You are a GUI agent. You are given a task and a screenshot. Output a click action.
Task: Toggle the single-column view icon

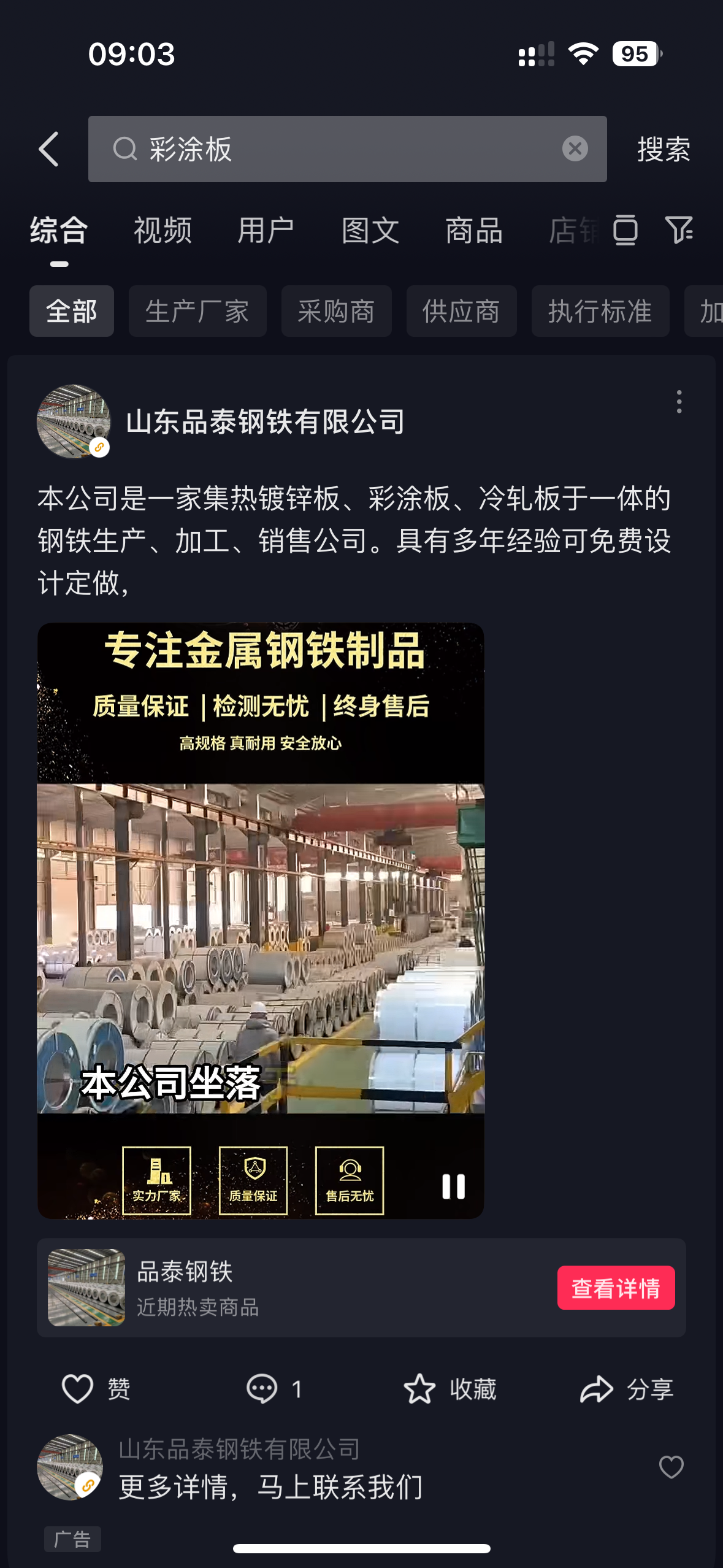click(x=625, y=230)
